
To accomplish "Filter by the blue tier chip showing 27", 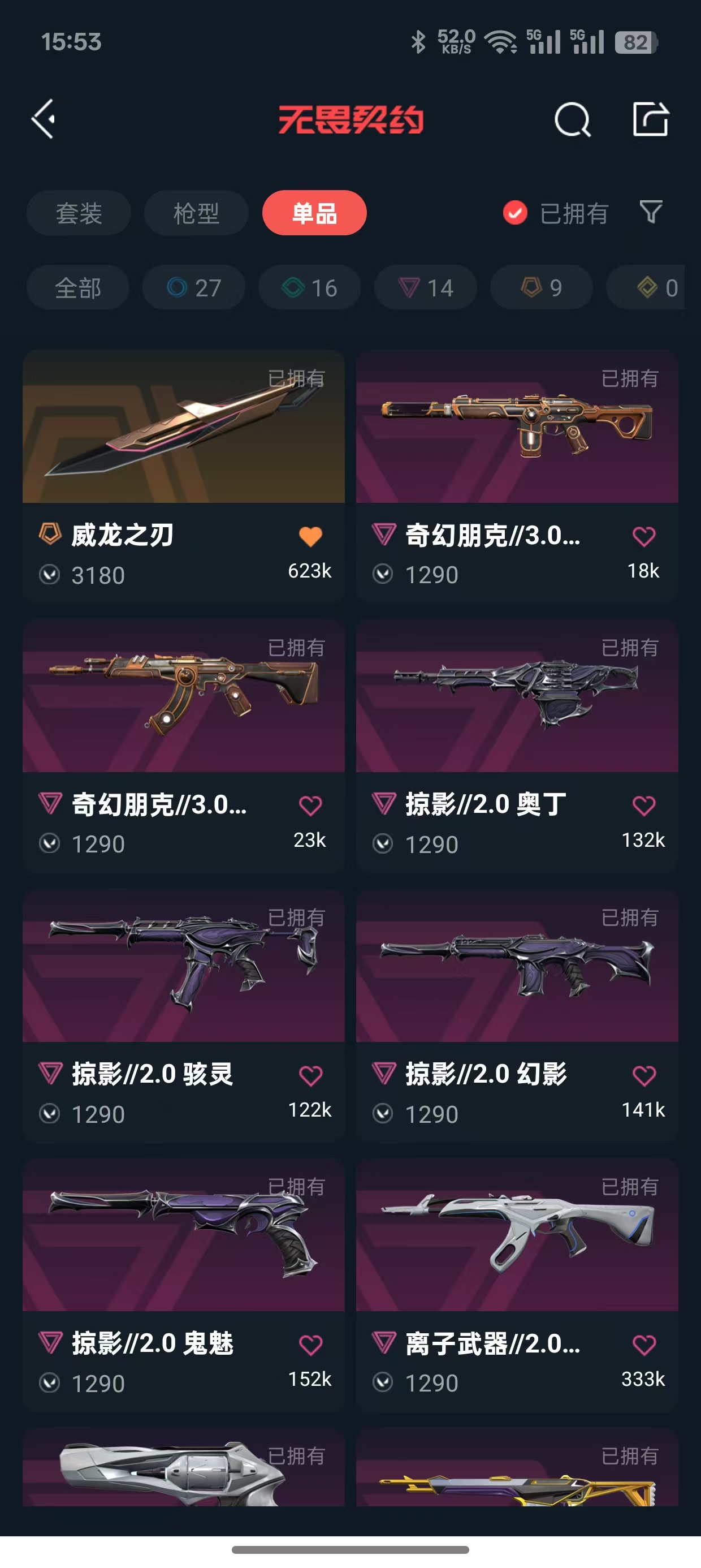I will 193,288.
